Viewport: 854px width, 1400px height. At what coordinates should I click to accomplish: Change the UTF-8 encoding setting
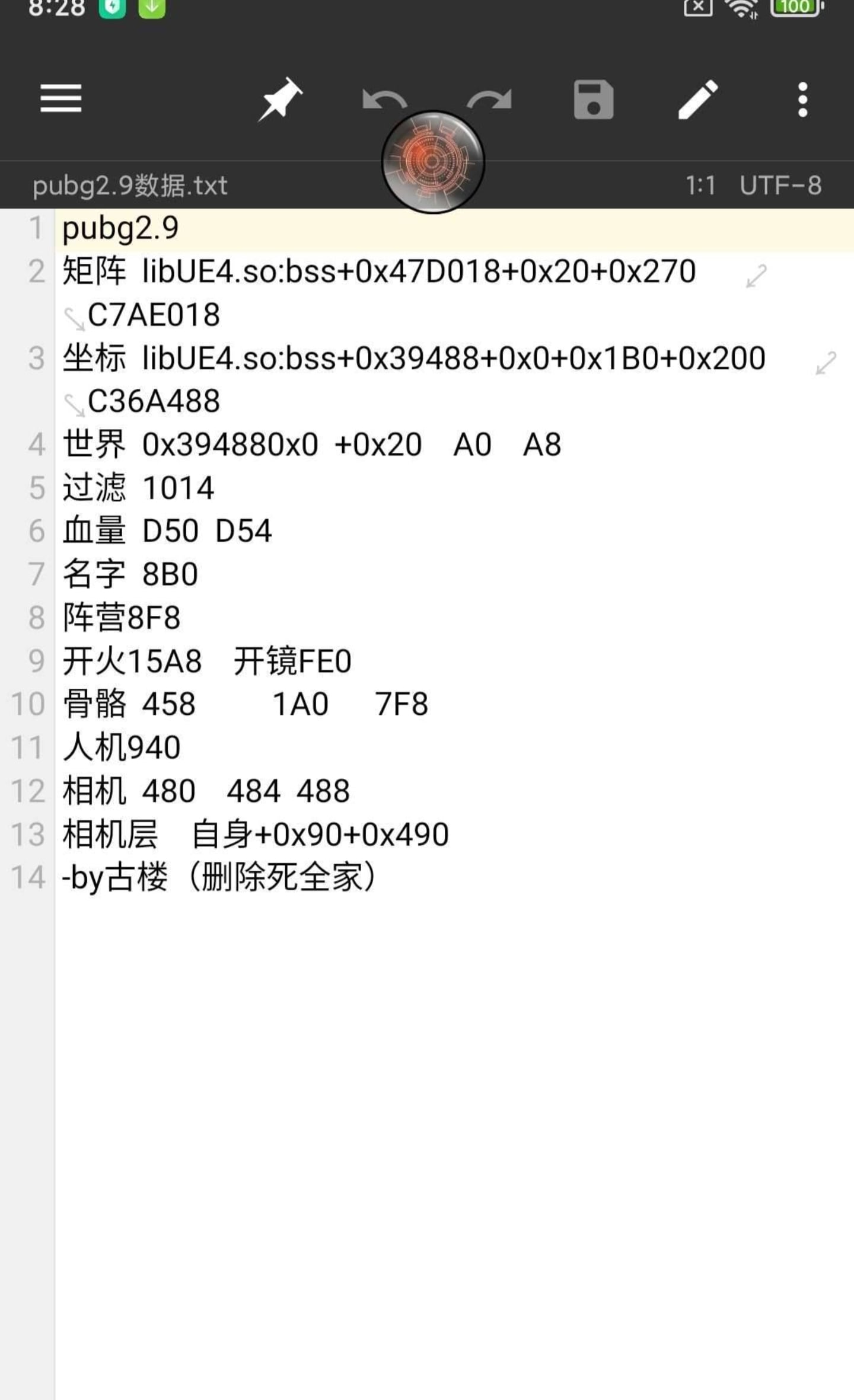tap(780, 186)
